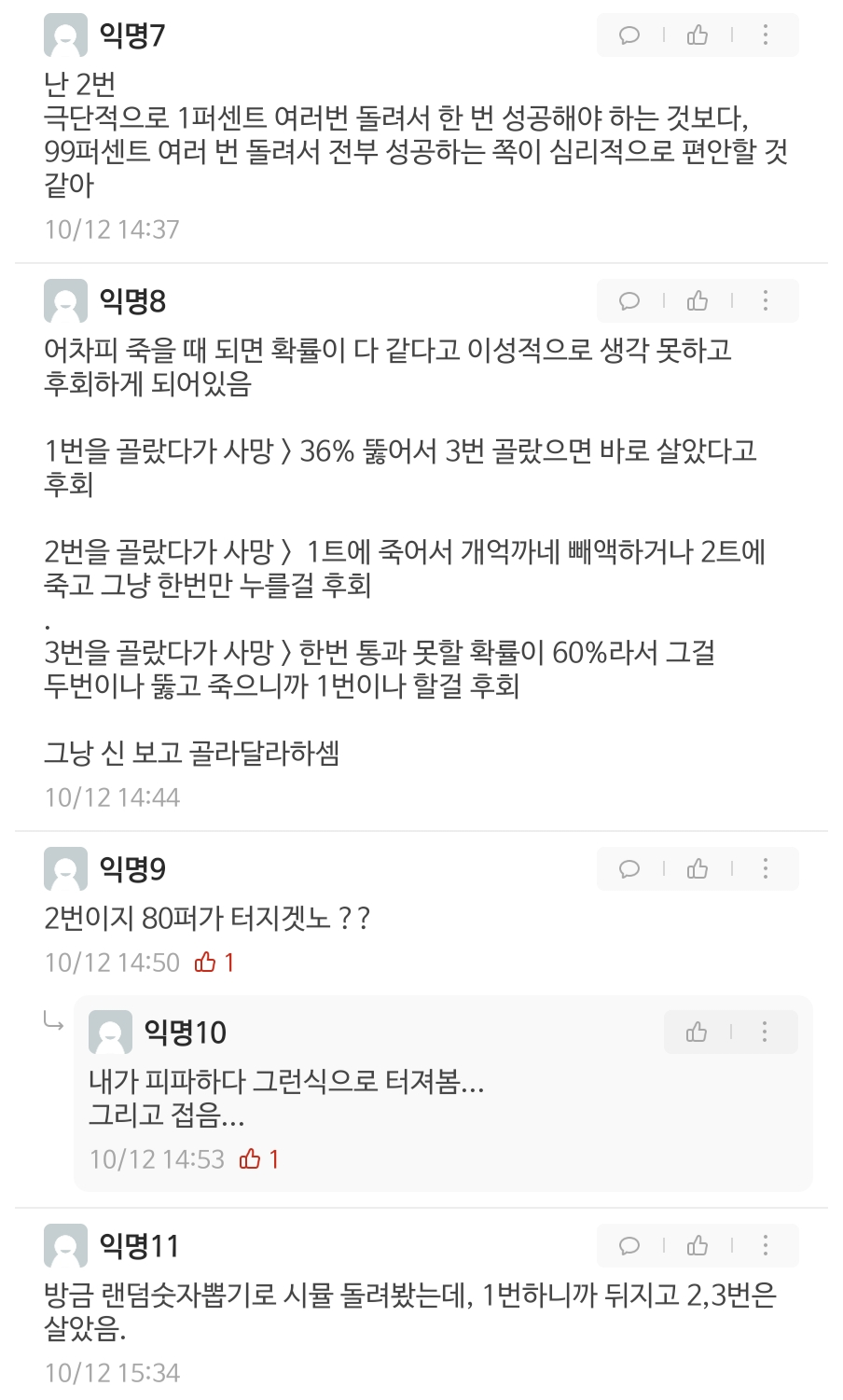The image size is (843, 1400).
Task: Reply to 익명7's comment
Action: (629, 35)
